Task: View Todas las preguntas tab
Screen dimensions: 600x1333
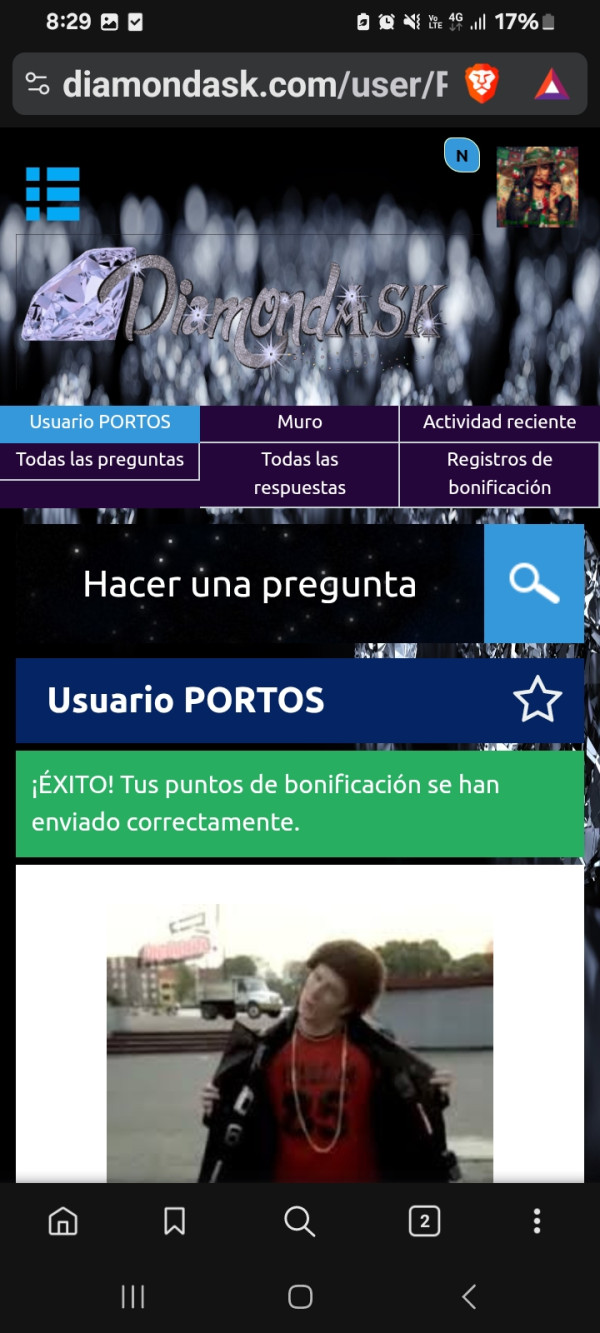Action: click(x=100, y=461)
